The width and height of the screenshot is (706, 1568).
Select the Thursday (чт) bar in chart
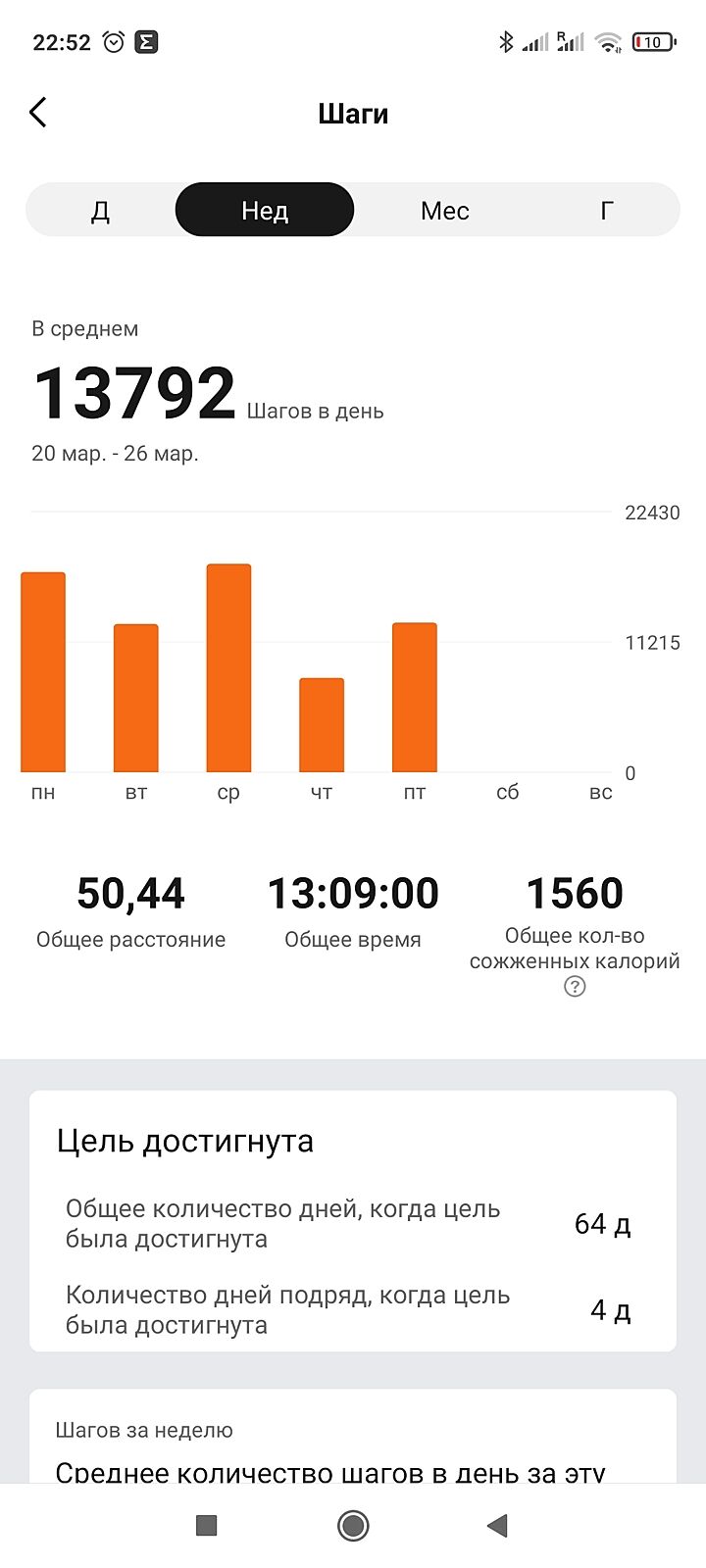[x=322, y=725]
